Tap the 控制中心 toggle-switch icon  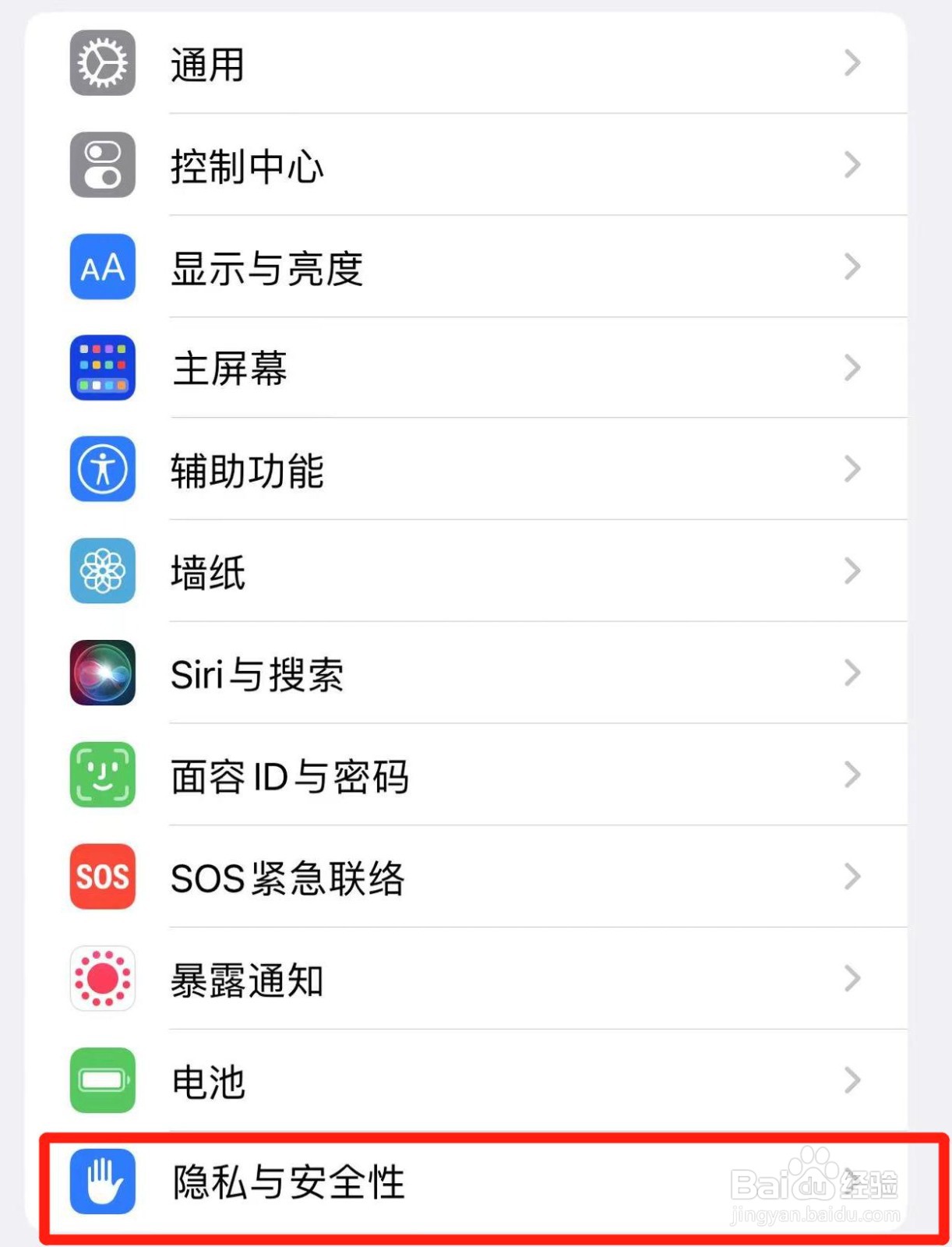[101, 165]
